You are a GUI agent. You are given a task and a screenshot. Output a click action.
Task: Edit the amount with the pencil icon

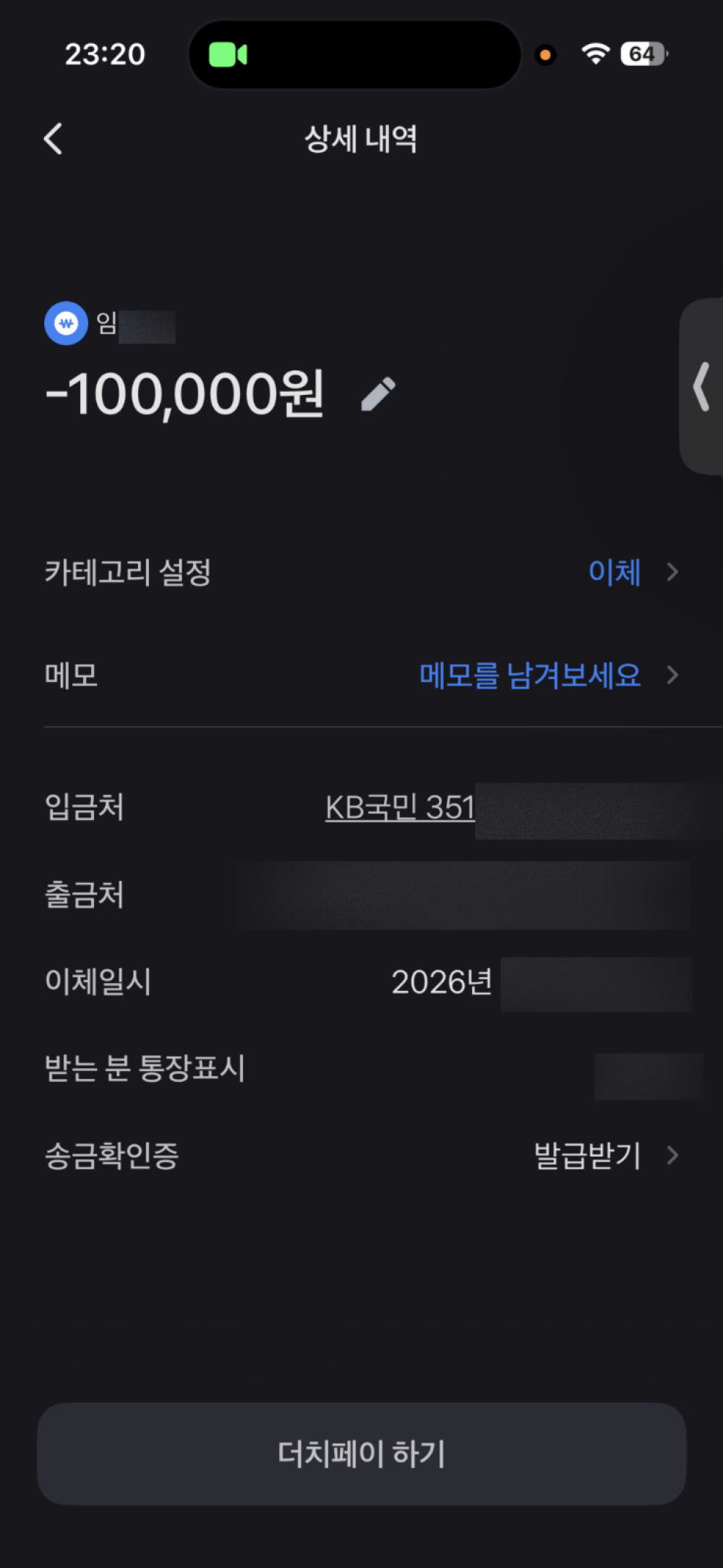(x=378, y=394)
